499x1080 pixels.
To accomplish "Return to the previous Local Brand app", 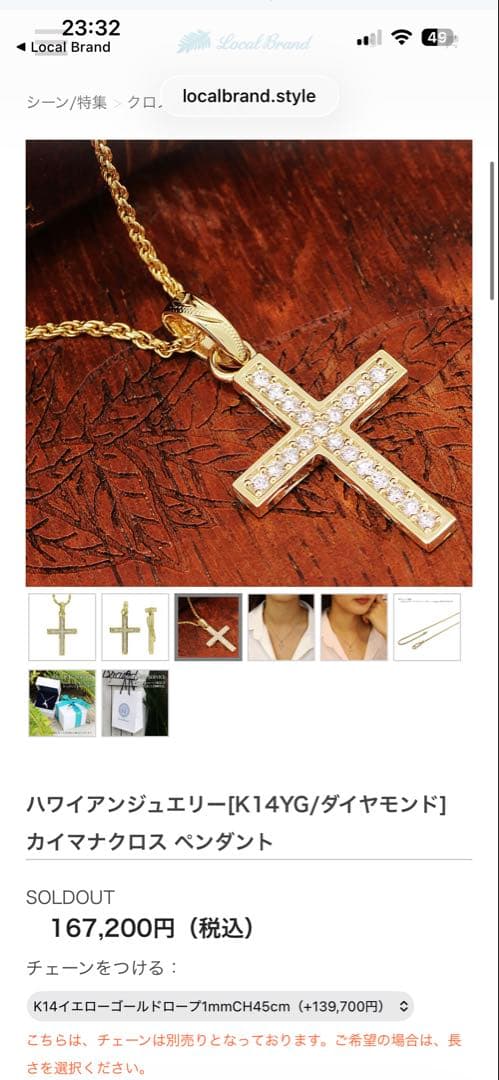I will (63, 48).
